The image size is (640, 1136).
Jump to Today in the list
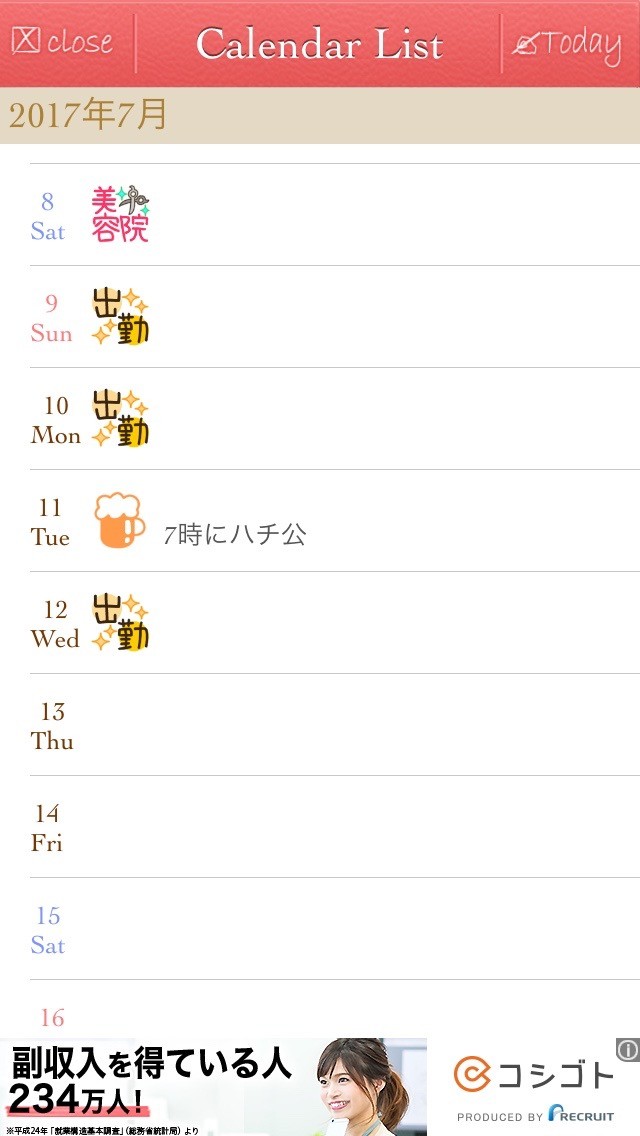567,43
